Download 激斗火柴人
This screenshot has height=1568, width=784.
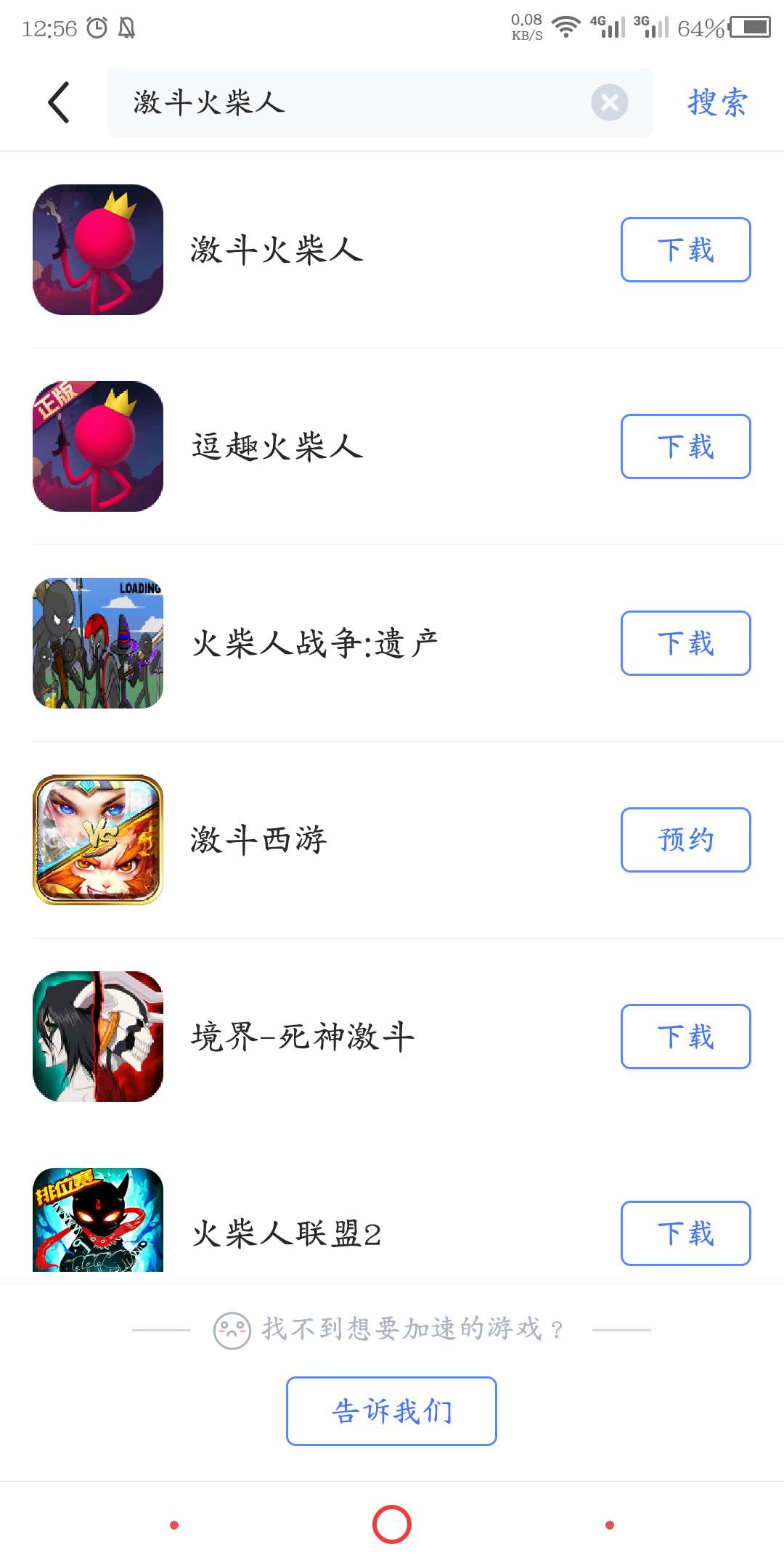[685, 250]
